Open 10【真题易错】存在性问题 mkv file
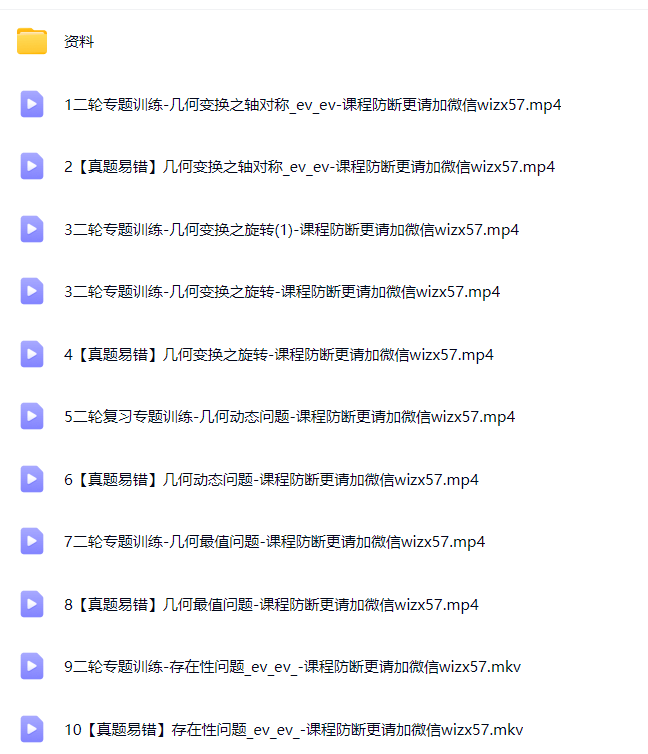 click(293, 729)
